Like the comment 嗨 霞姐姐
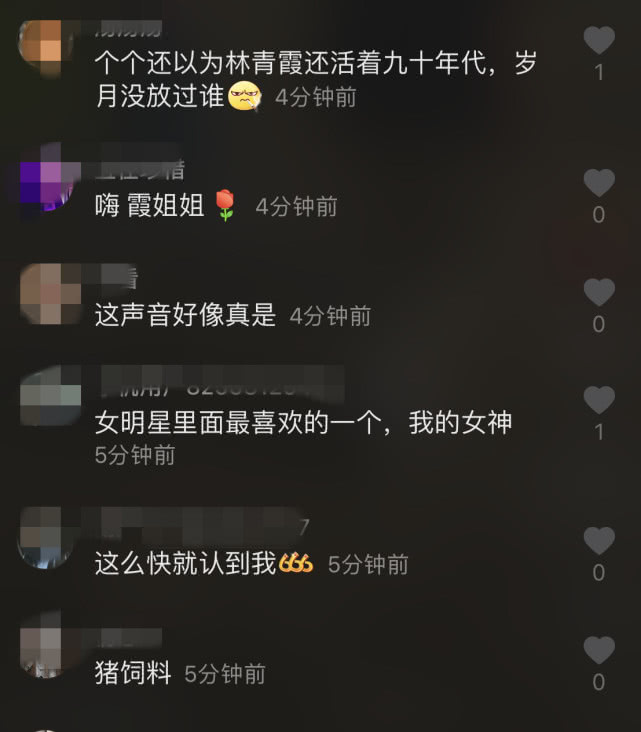641x732 pixels. click(x=599, y=183)
